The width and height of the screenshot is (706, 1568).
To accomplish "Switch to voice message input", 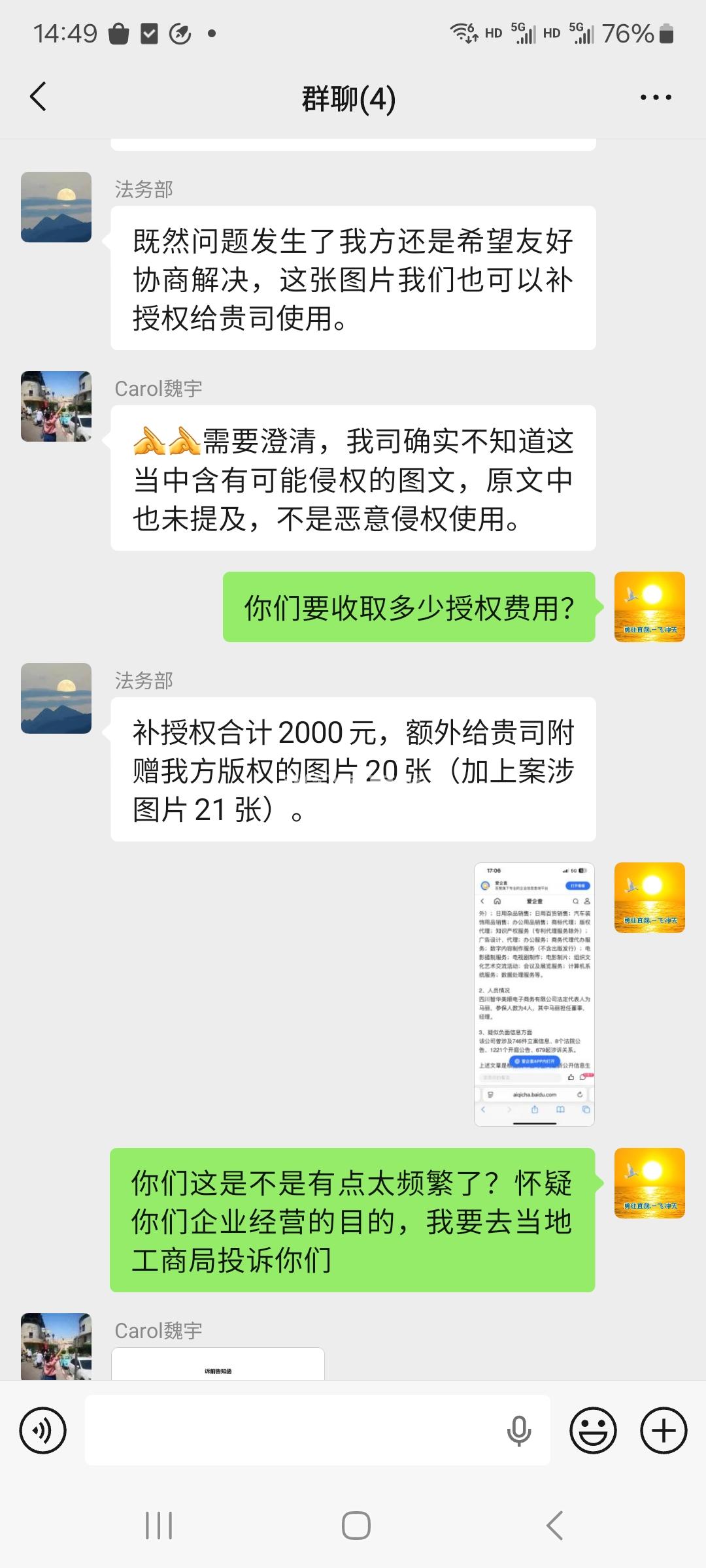I will [43, 1431].
